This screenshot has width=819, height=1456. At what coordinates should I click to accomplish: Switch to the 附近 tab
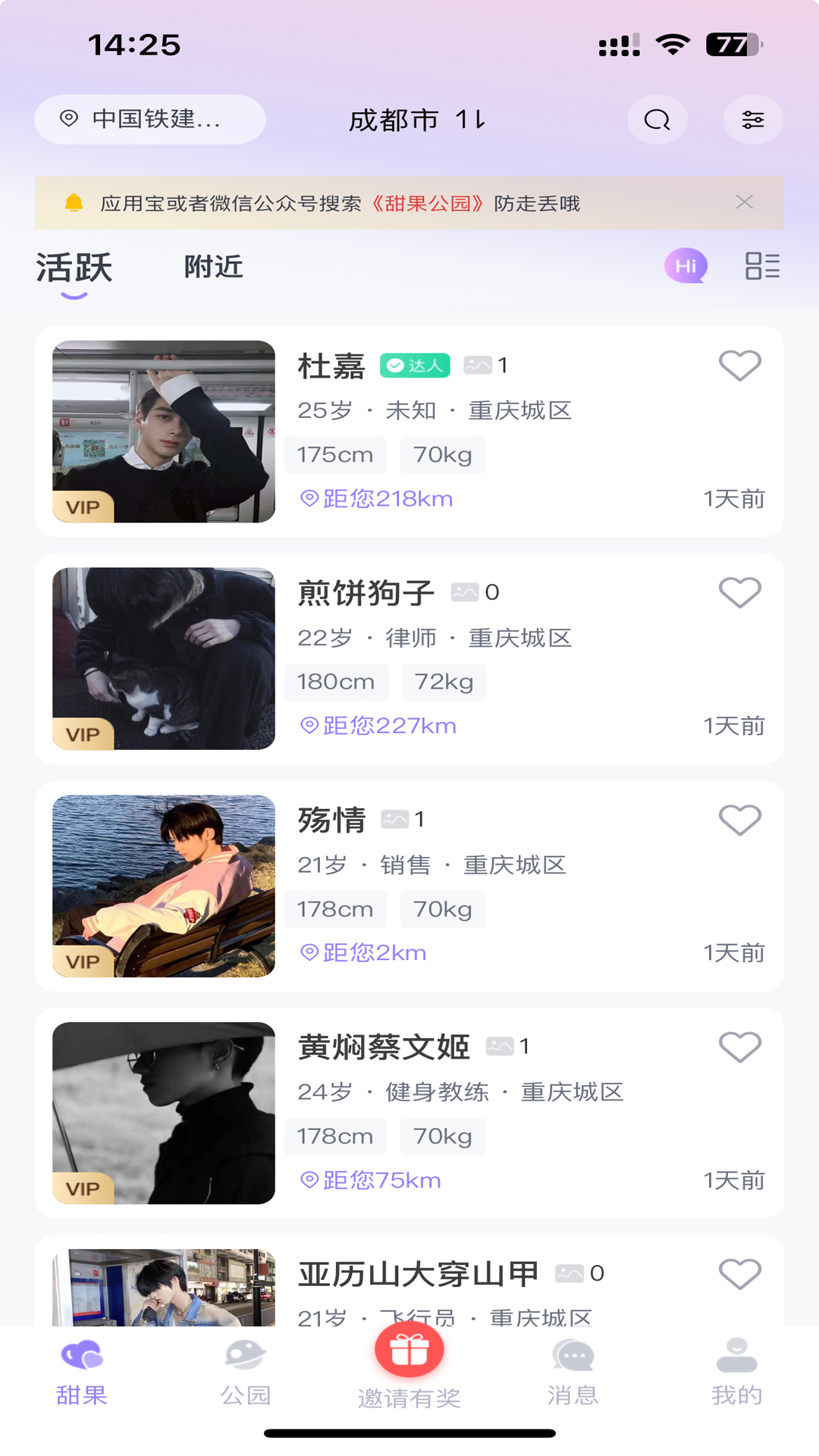(213, 267)
